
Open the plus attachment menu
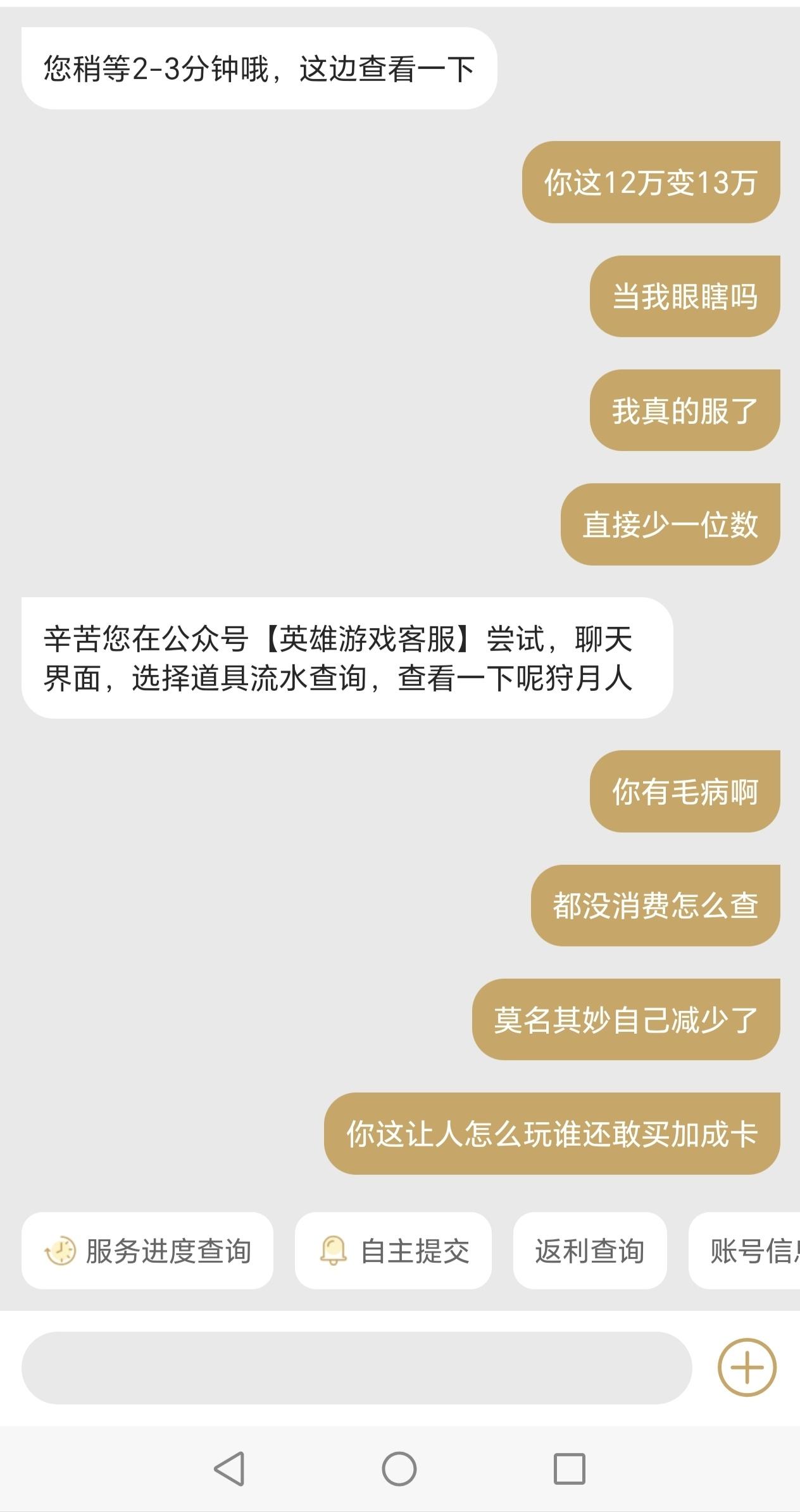tap(747, 1368)
